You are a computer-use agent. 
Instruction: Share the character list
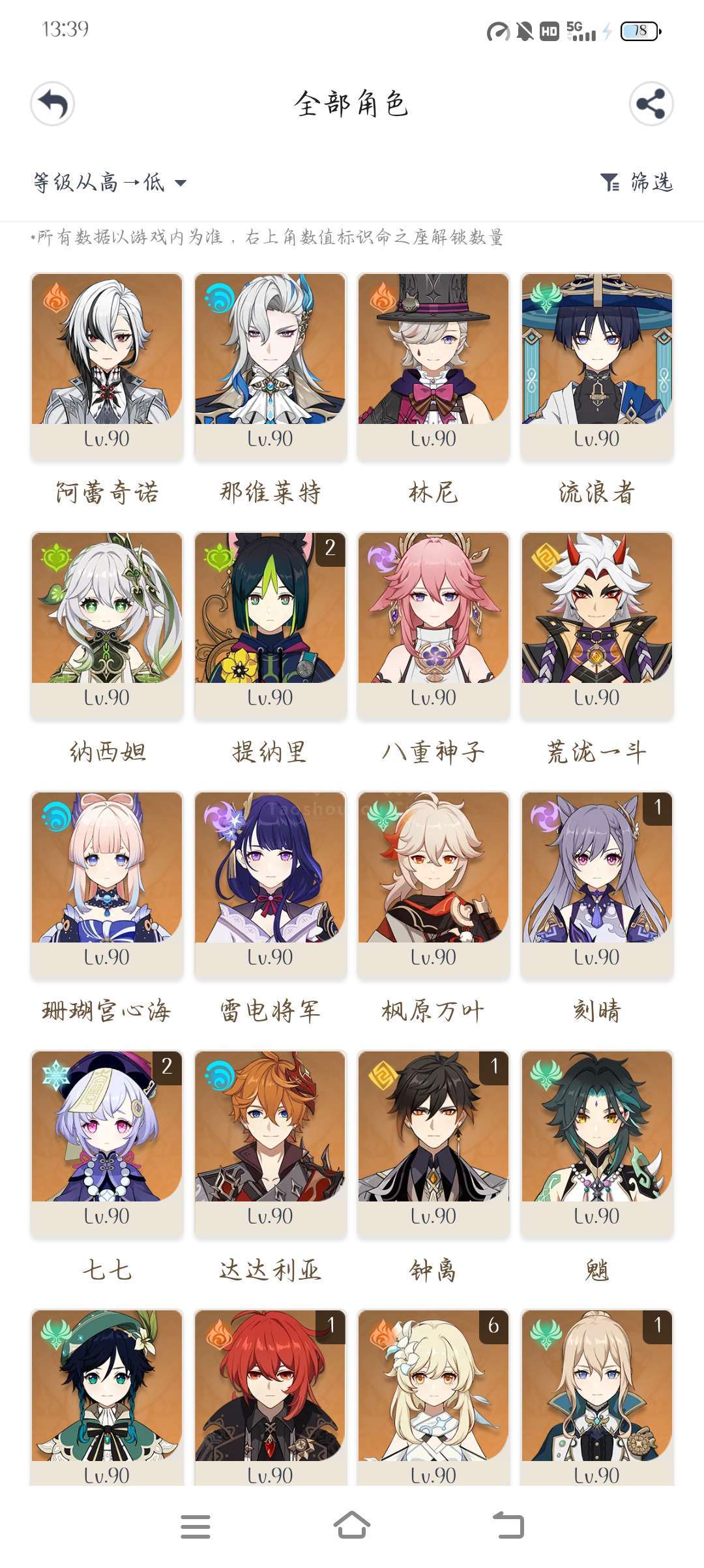(651, 104)
